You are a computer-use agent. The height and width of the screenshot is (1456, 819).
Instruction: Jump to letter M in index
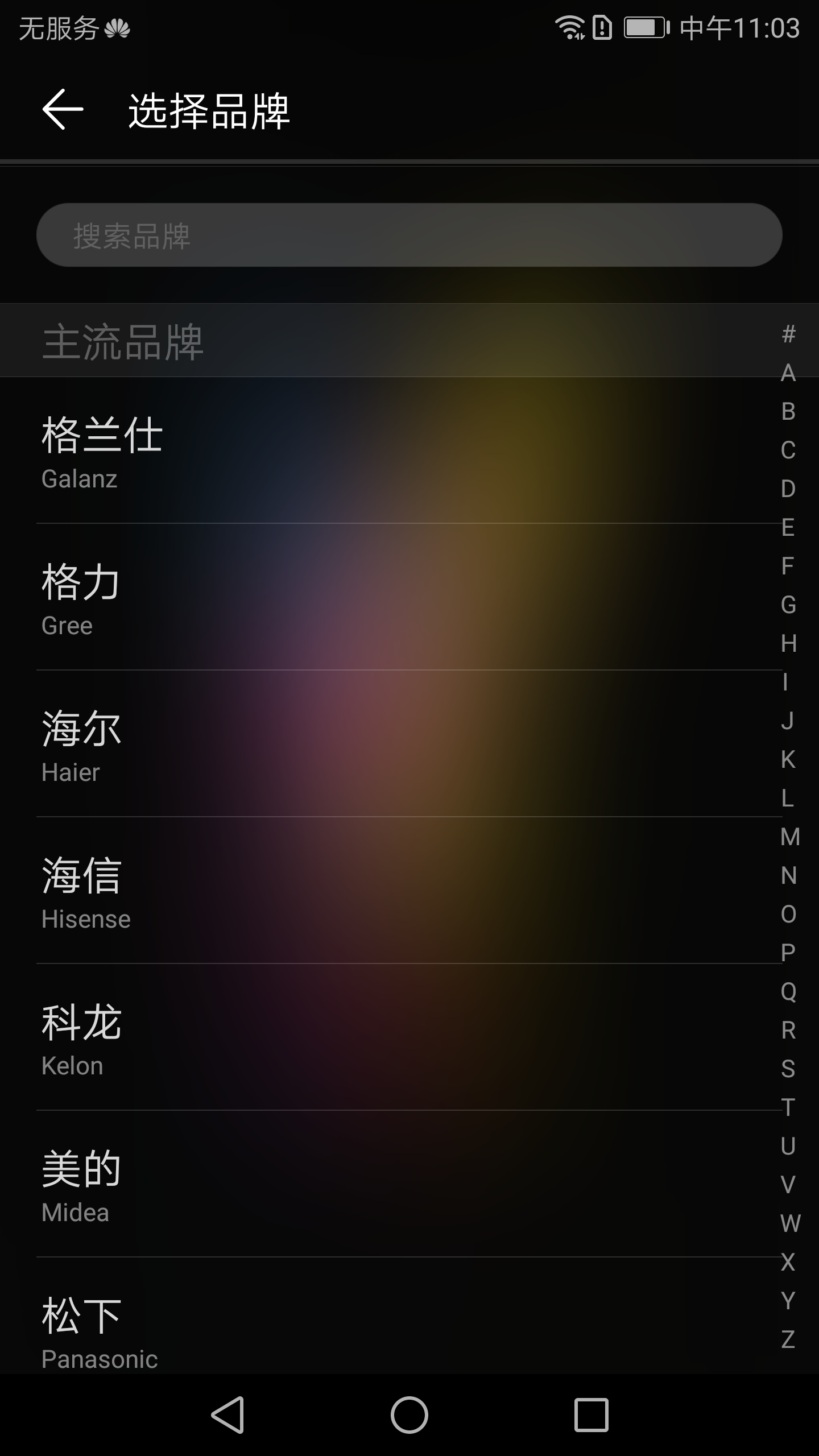(x=789, y=837)
